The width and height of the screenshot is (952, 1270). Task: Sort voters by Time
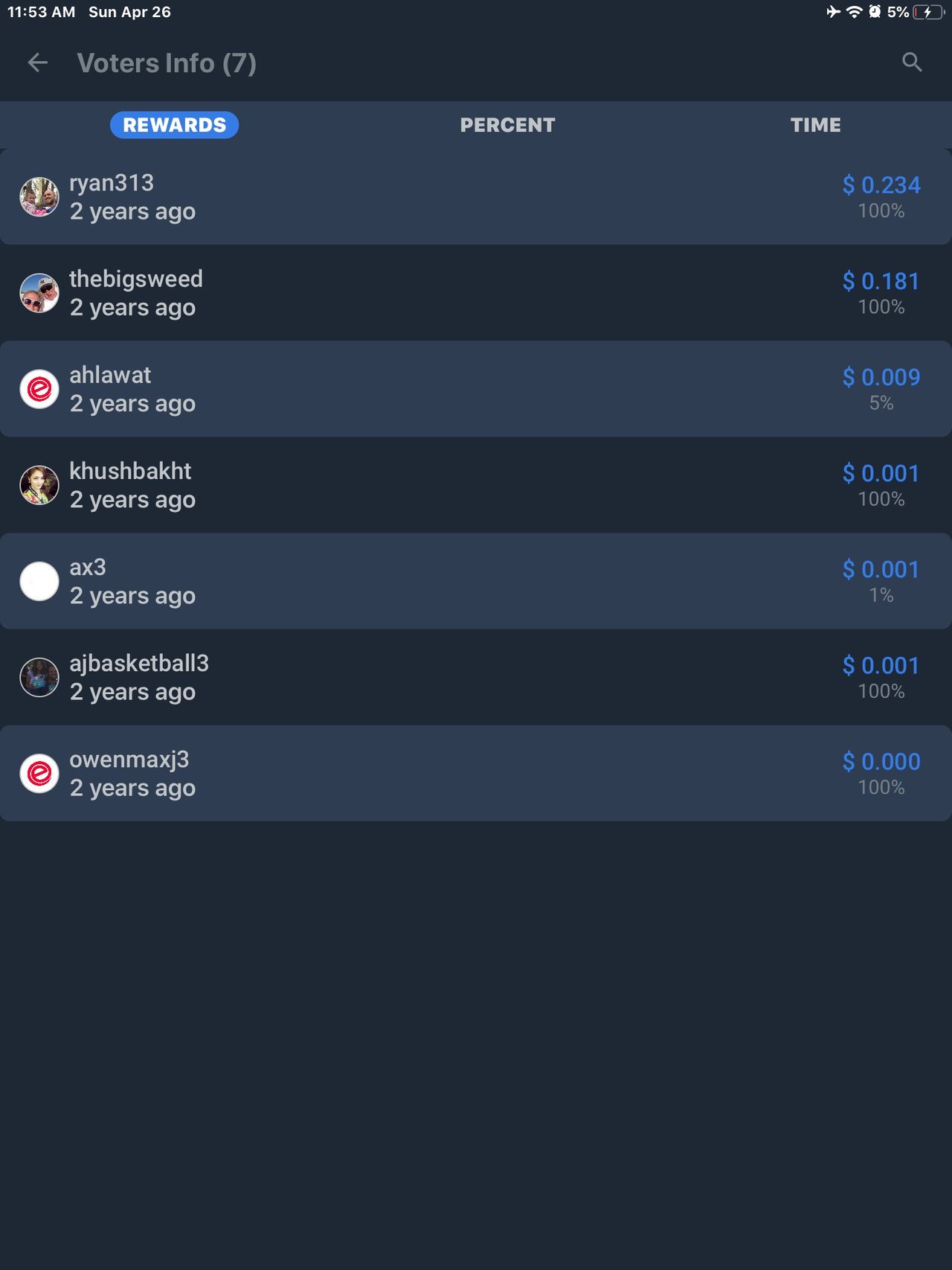click(815, 125)
